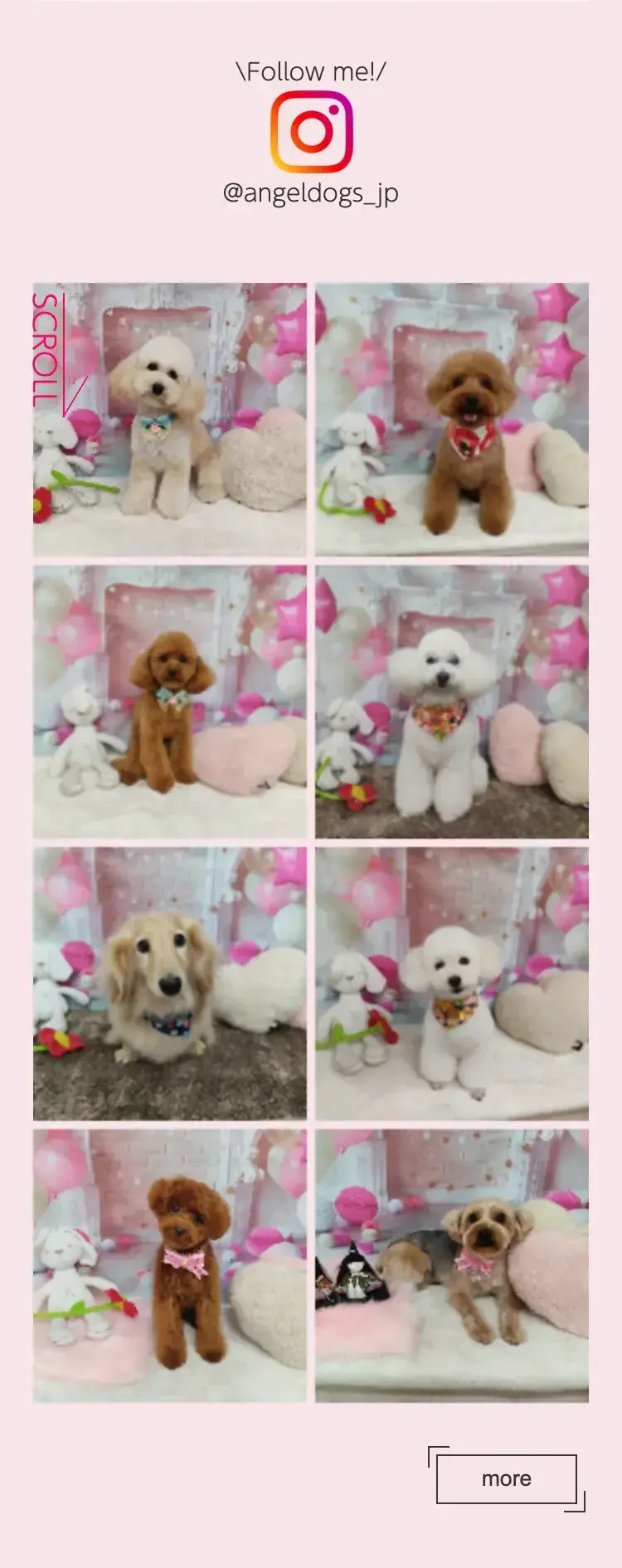This screenshot has height=1568, width=622.
Task: Tap the more button
Action: coord(506,1478)
